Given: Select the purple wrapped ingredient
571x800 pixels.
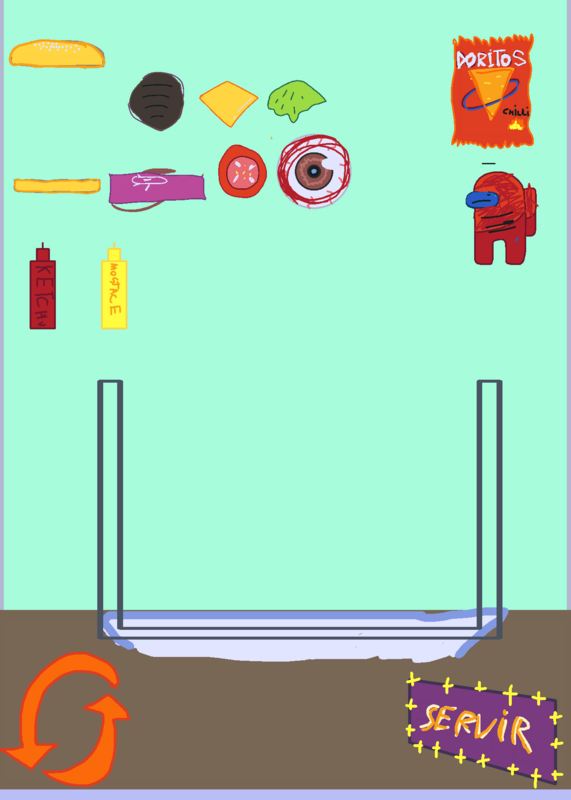Looking at the screenshot, I should (x=157, y=189).
